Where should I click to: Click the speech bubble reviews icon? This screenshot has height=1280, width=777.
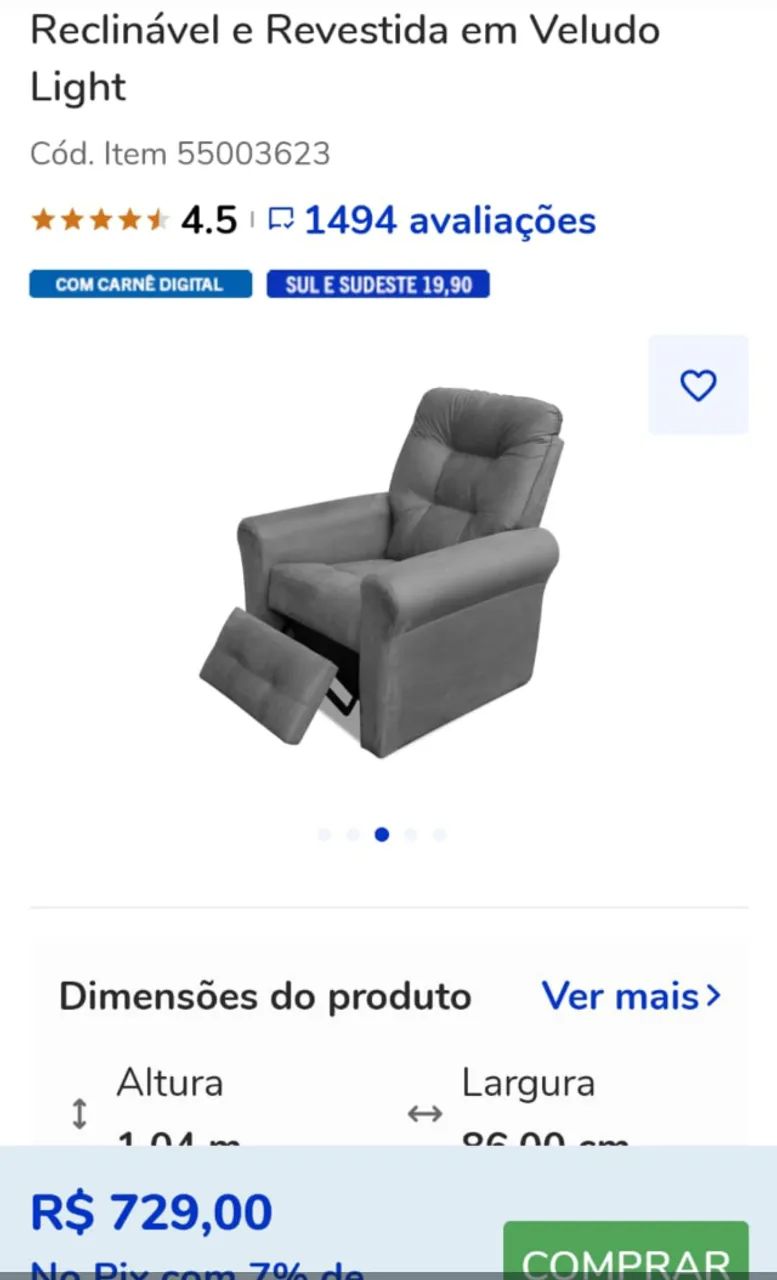(281, 218)
